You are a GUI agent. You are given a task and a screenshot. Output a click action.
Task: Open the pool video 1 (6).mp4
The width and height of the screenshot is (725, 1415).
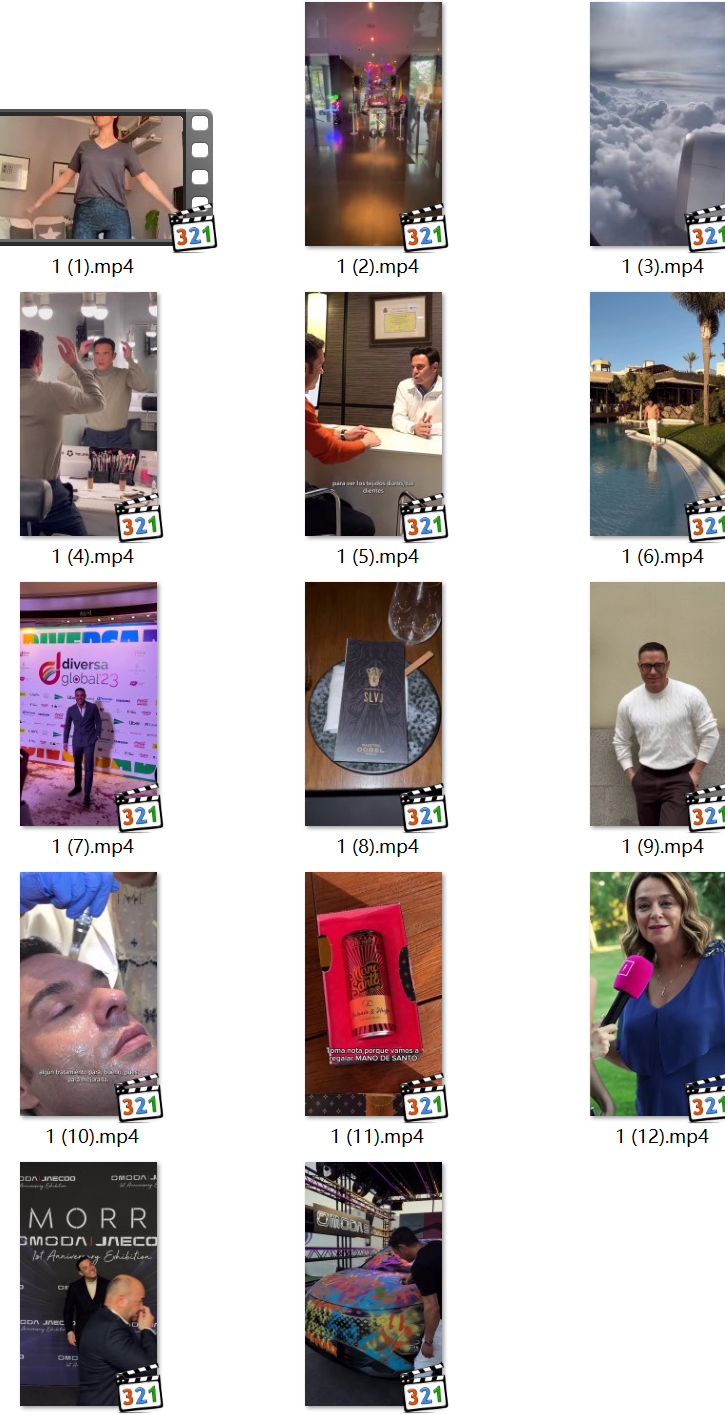(657, 414)
